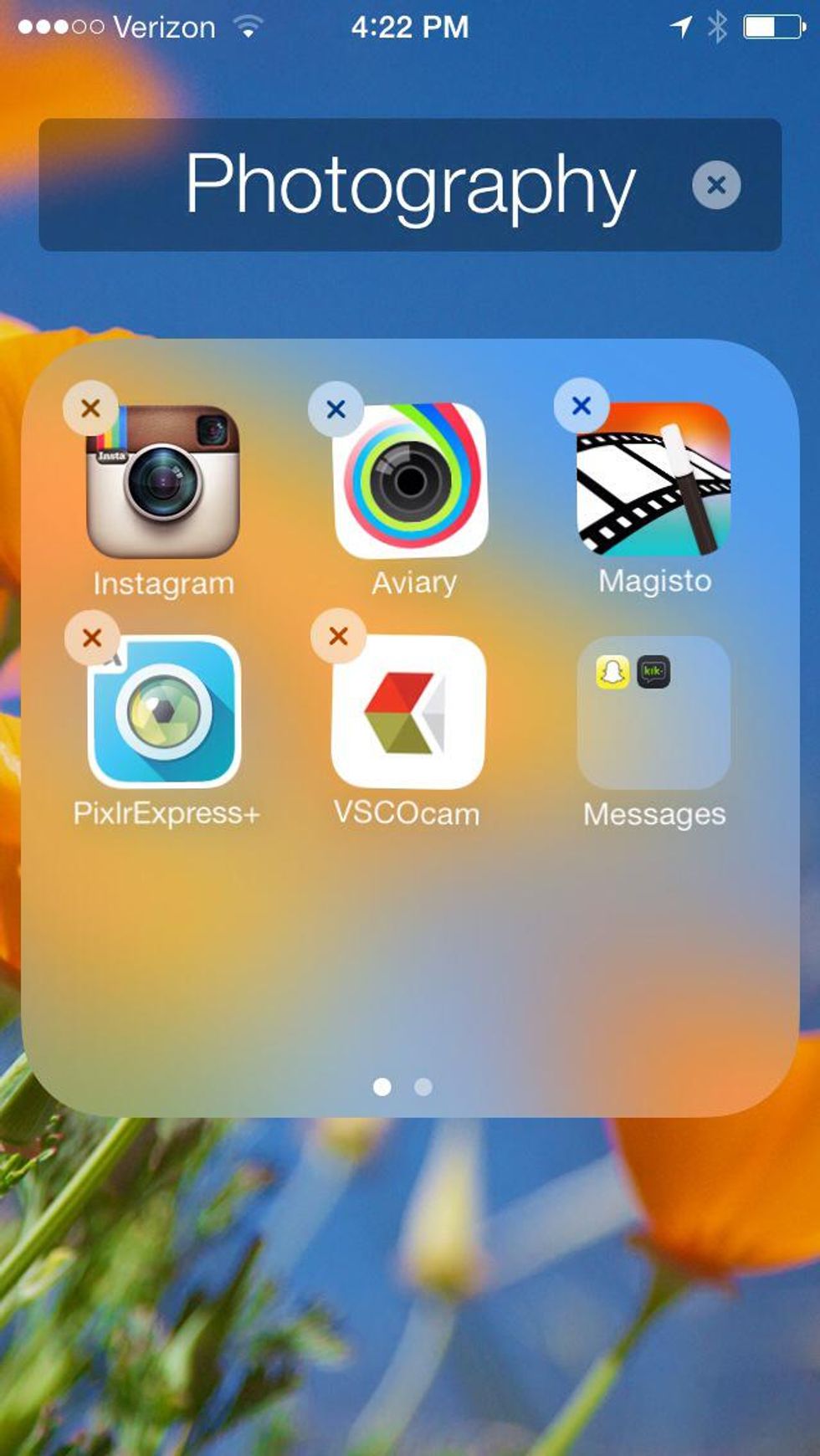Go to the second folder page dot
Screen dimensions: 820x1456
[423, 1086]
